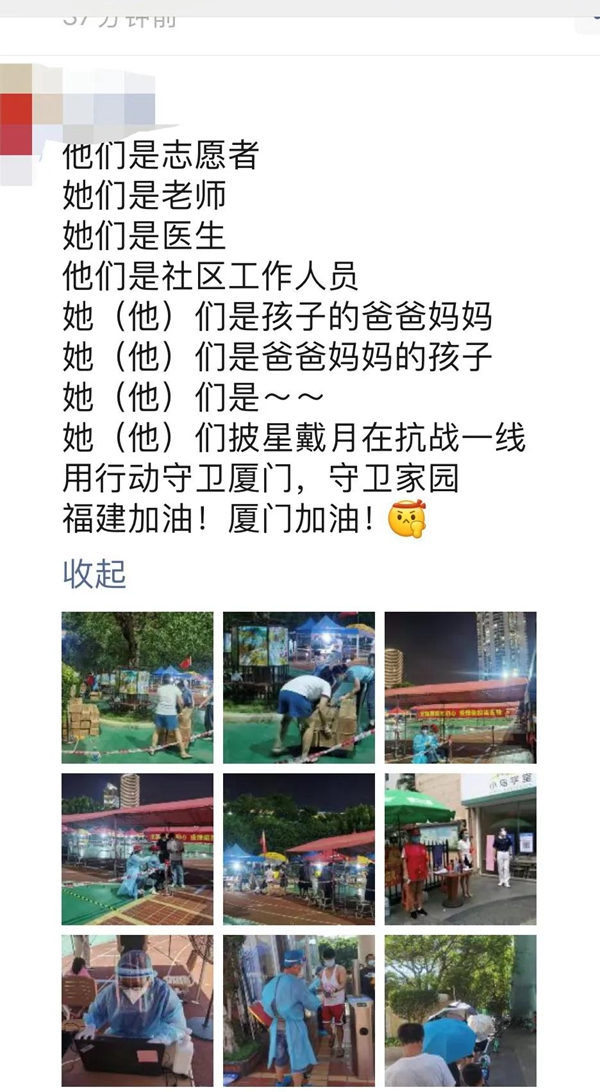View photo of medic testing under red canopy

pyautogui.click(x=137, y=849)
